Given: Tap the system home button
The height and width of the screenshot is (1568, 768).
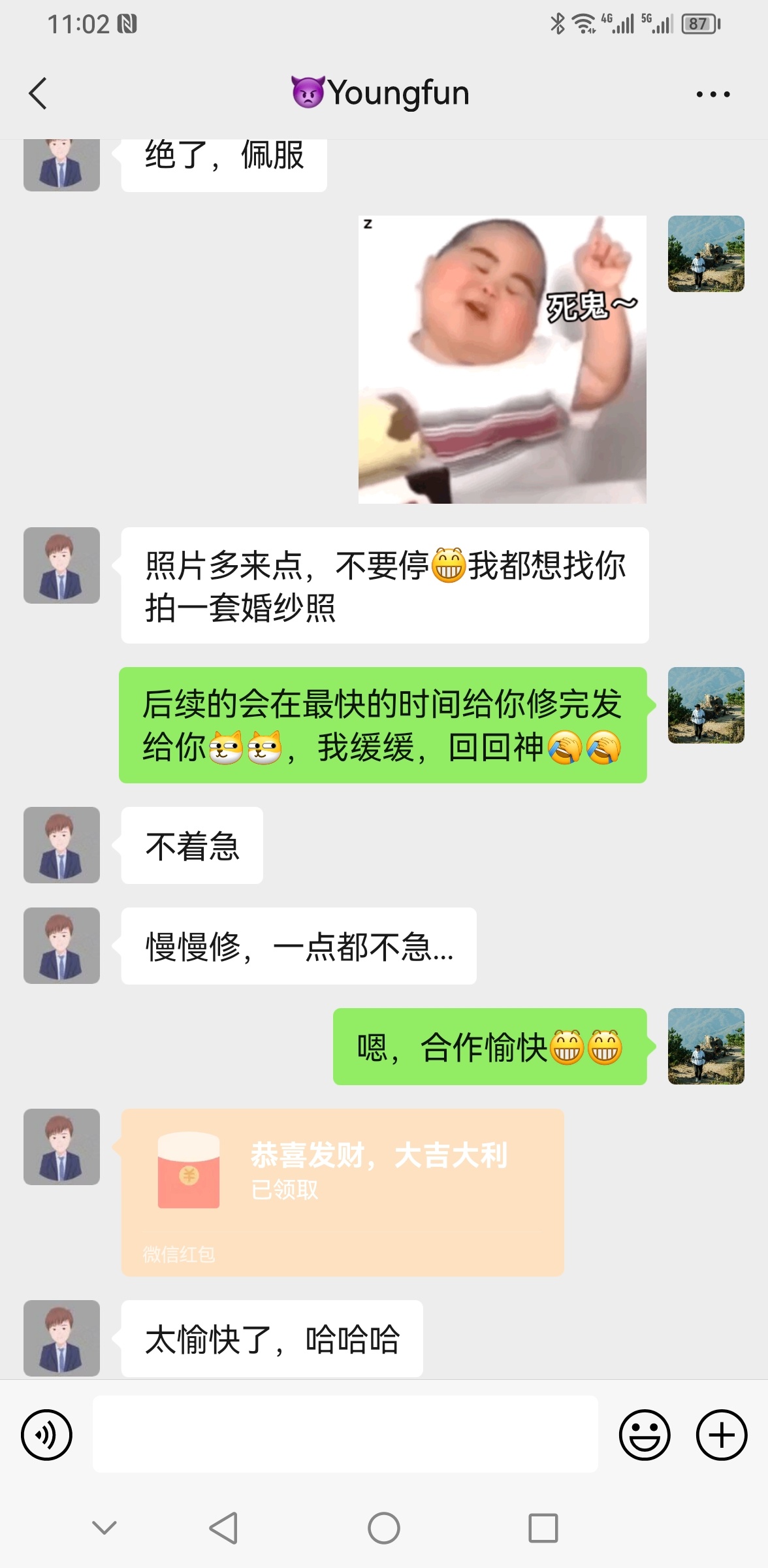Looking at the screenshot, I should [x=384, y=1528].
